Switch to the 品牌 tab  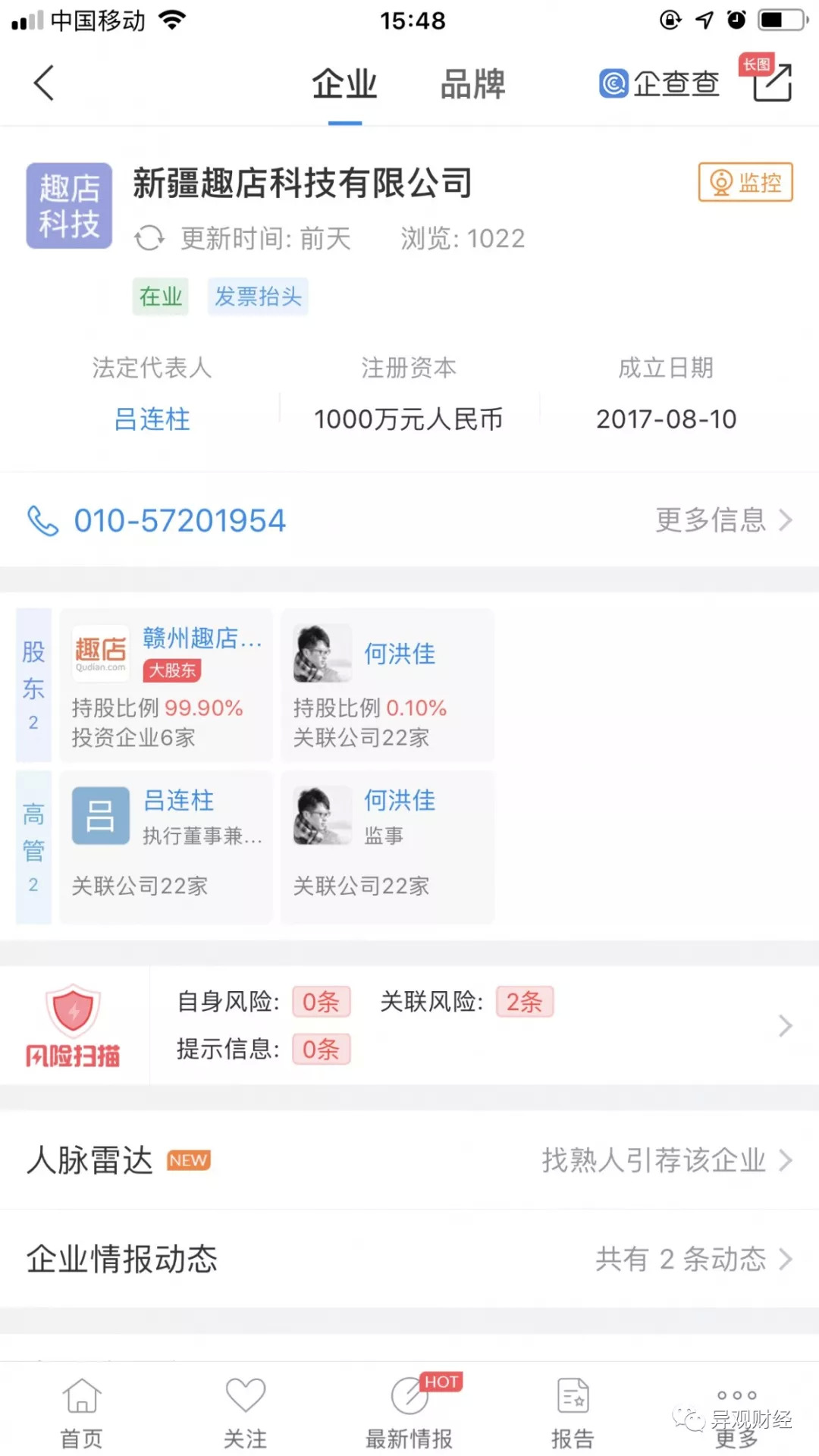coord(472,84)
